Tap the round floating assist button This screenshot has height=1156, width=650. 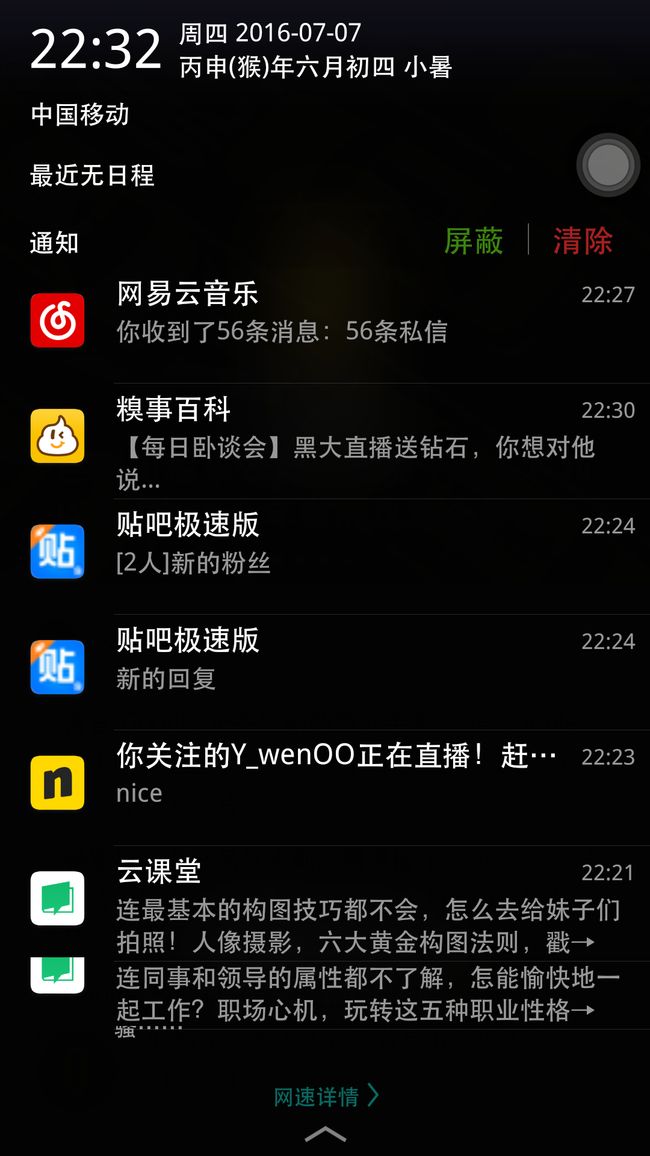tap(608, 164)
